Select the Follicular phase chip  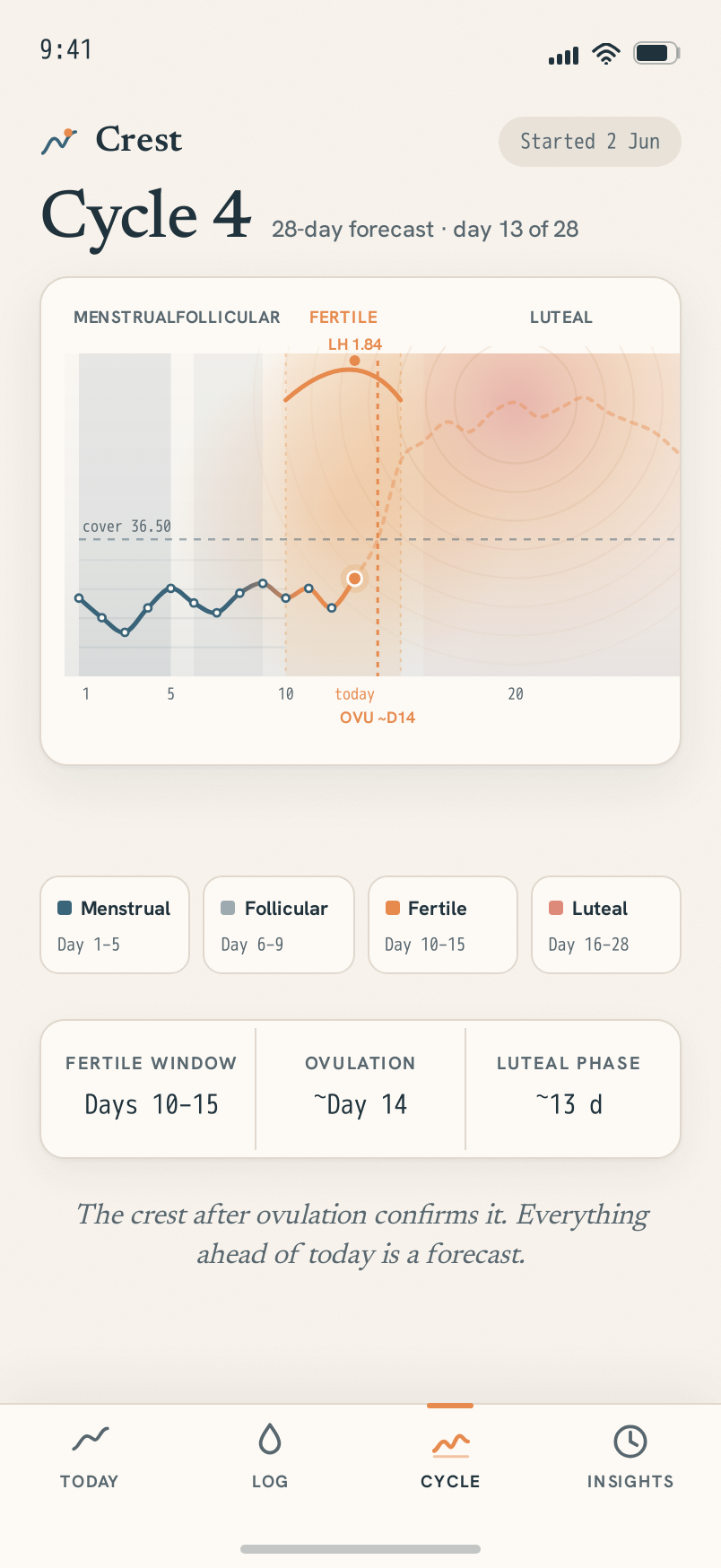279,925
